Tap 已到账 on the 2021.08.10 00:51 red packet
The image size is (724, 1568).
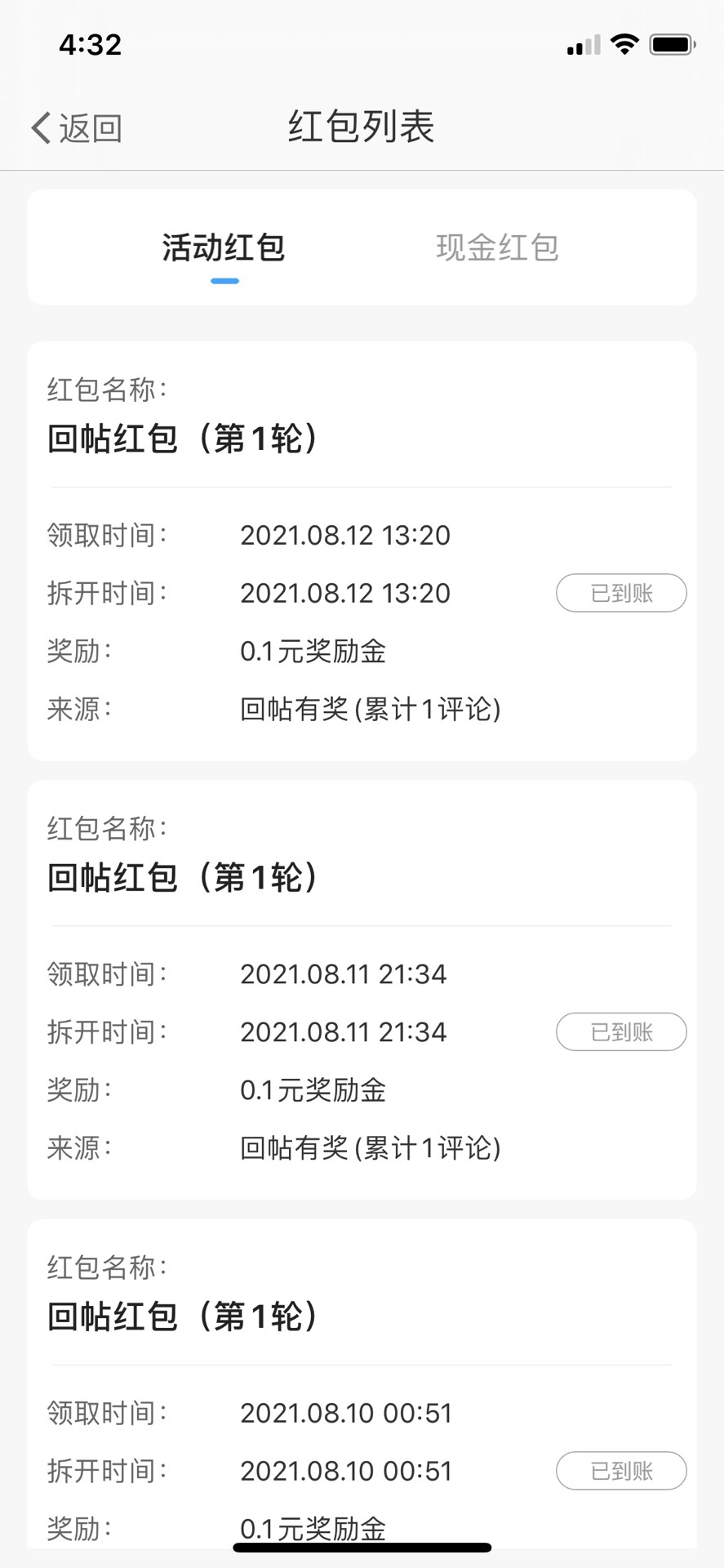(621, 1471)
